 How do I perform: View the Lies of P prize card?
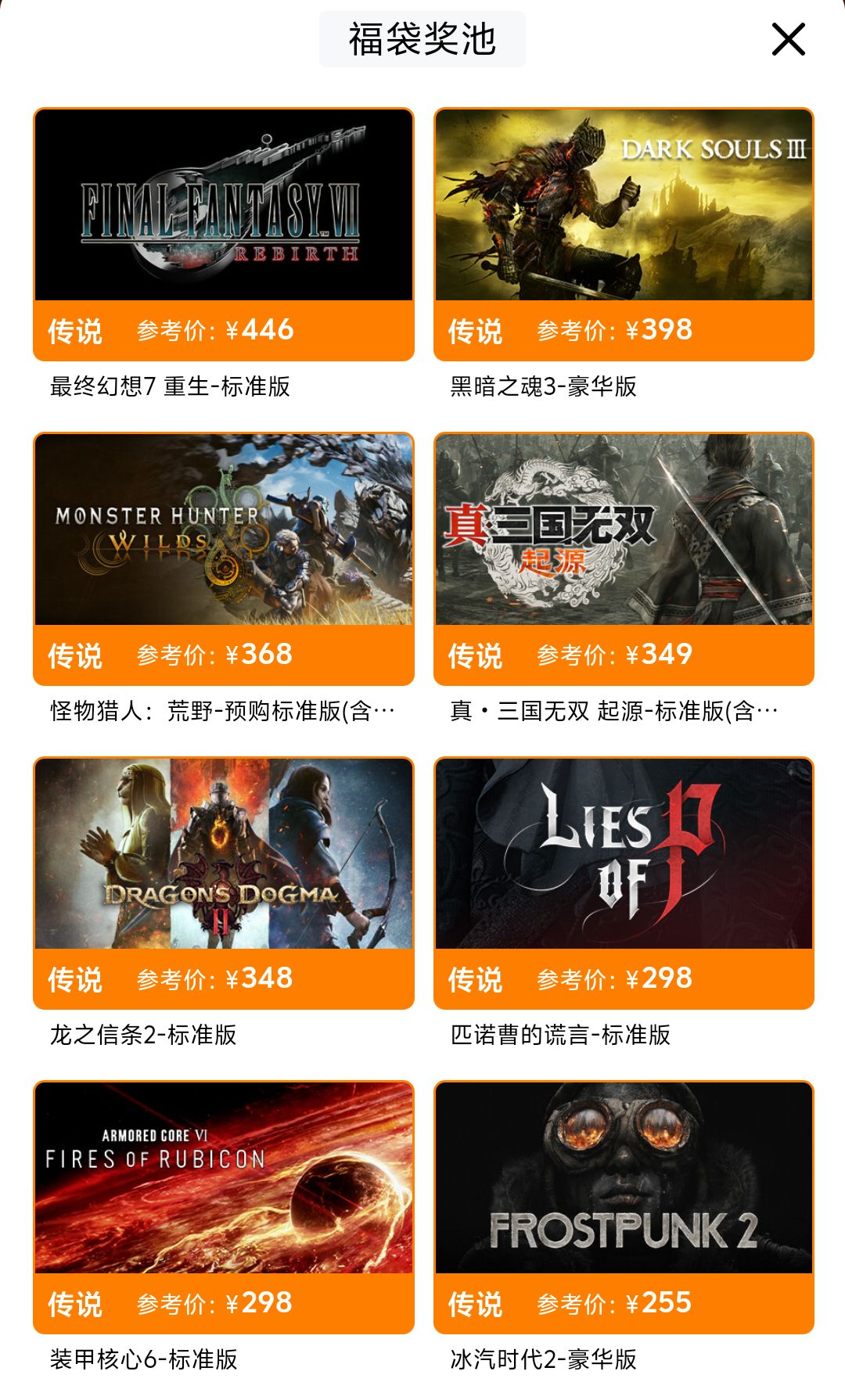(x=624, y=854)
